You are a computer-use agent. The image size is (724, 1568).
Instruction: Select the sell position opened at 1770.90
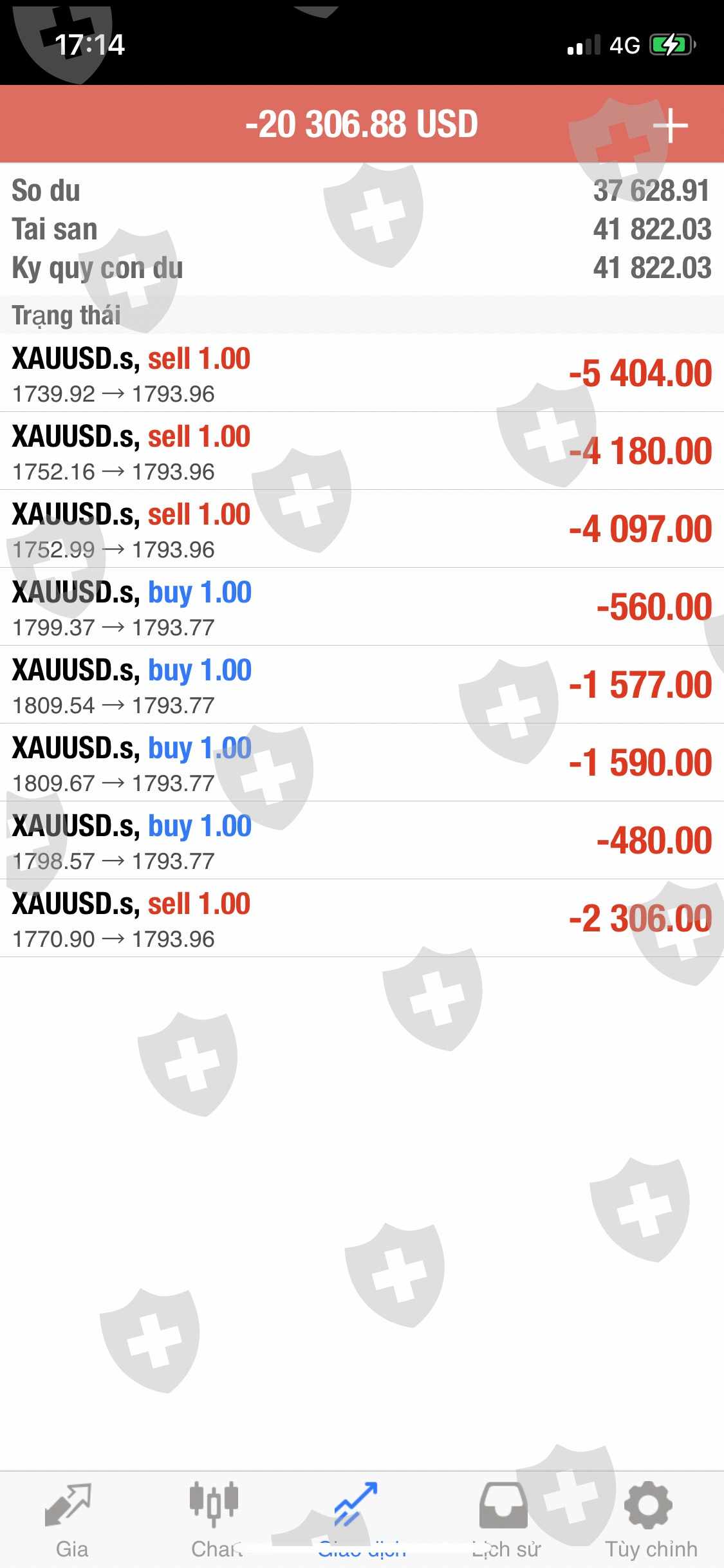pos(362,919)
